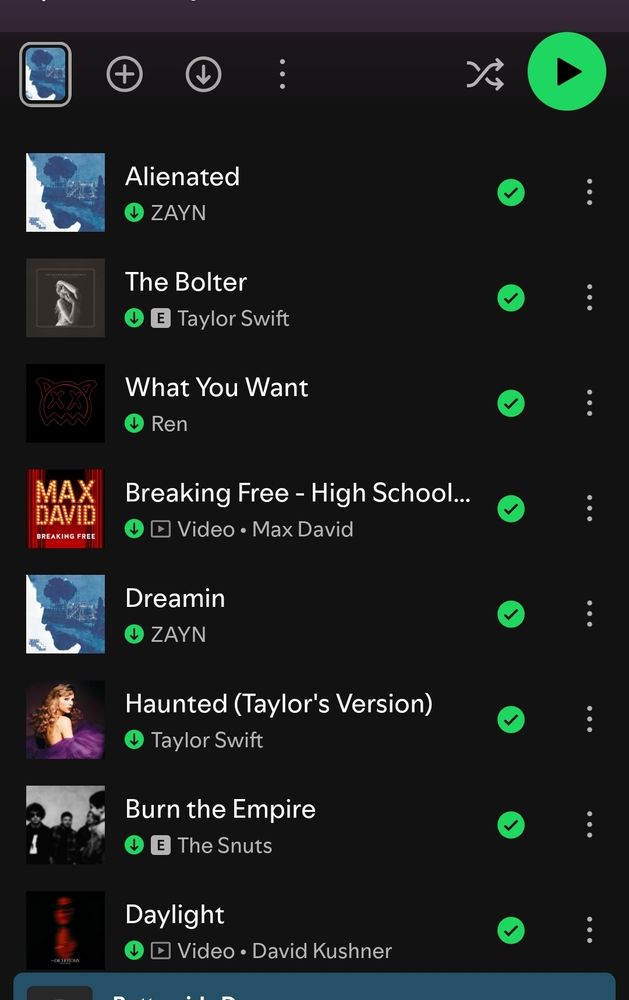Tap the green checkmark on Dreamin
629x1000 pixels.
511,614
